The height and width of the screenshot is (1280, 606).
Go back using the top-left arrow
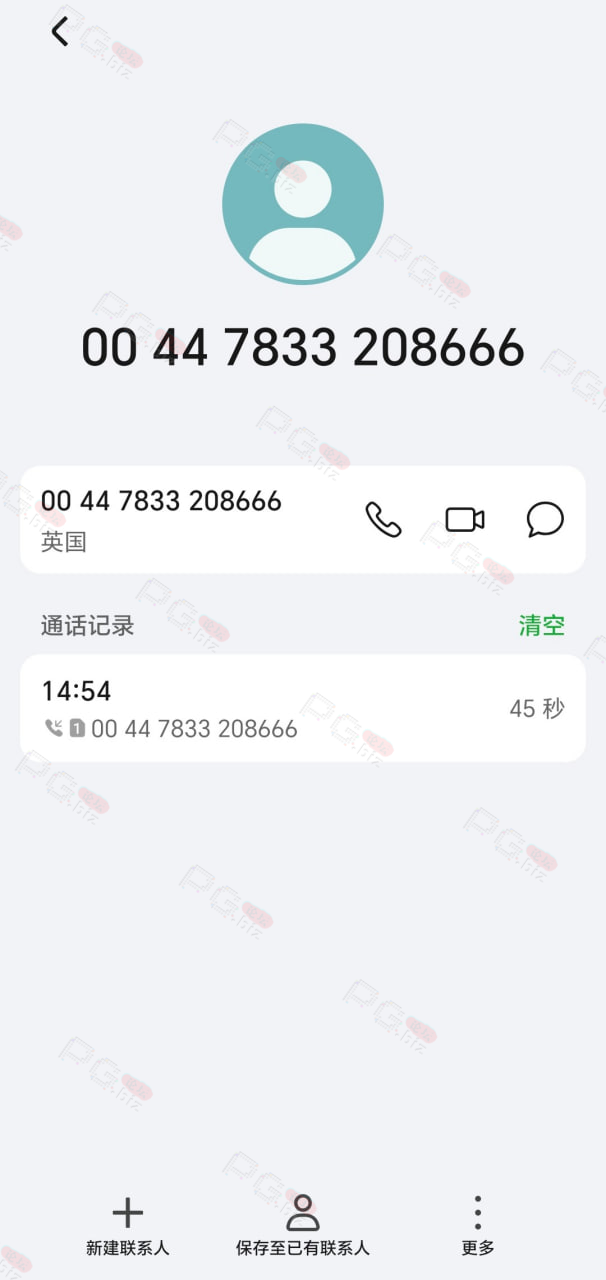point(60,32)
